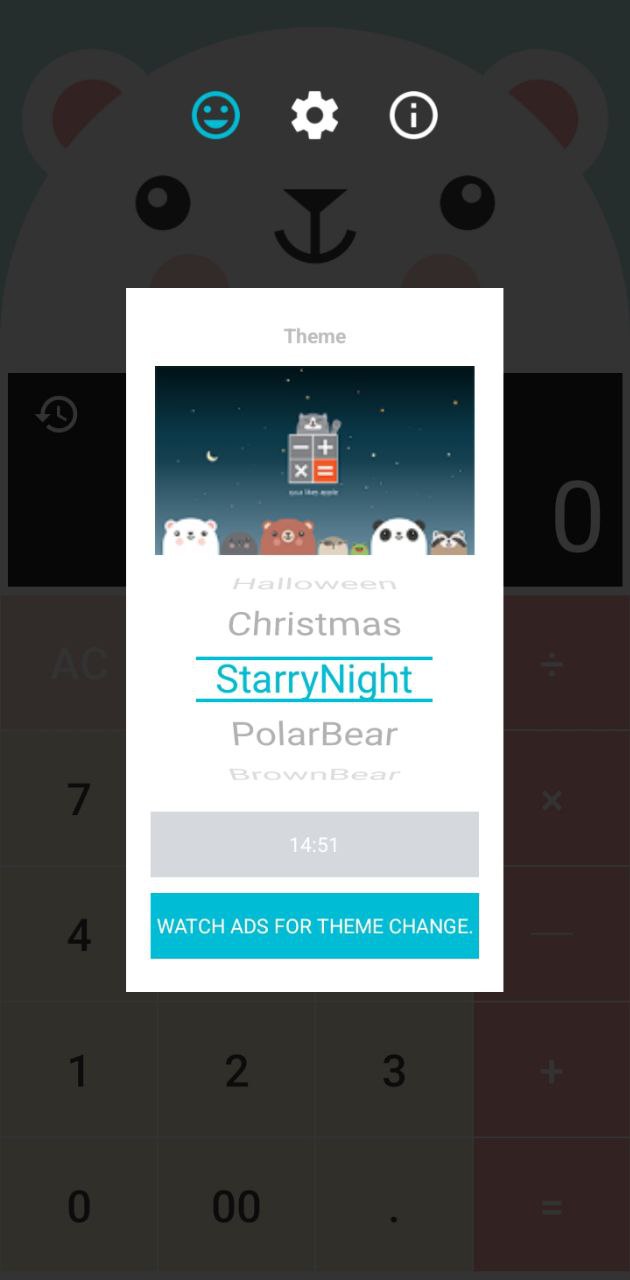Tap the 14:51 timer button
Screen dimensions: 630x1280
point(314,845)
